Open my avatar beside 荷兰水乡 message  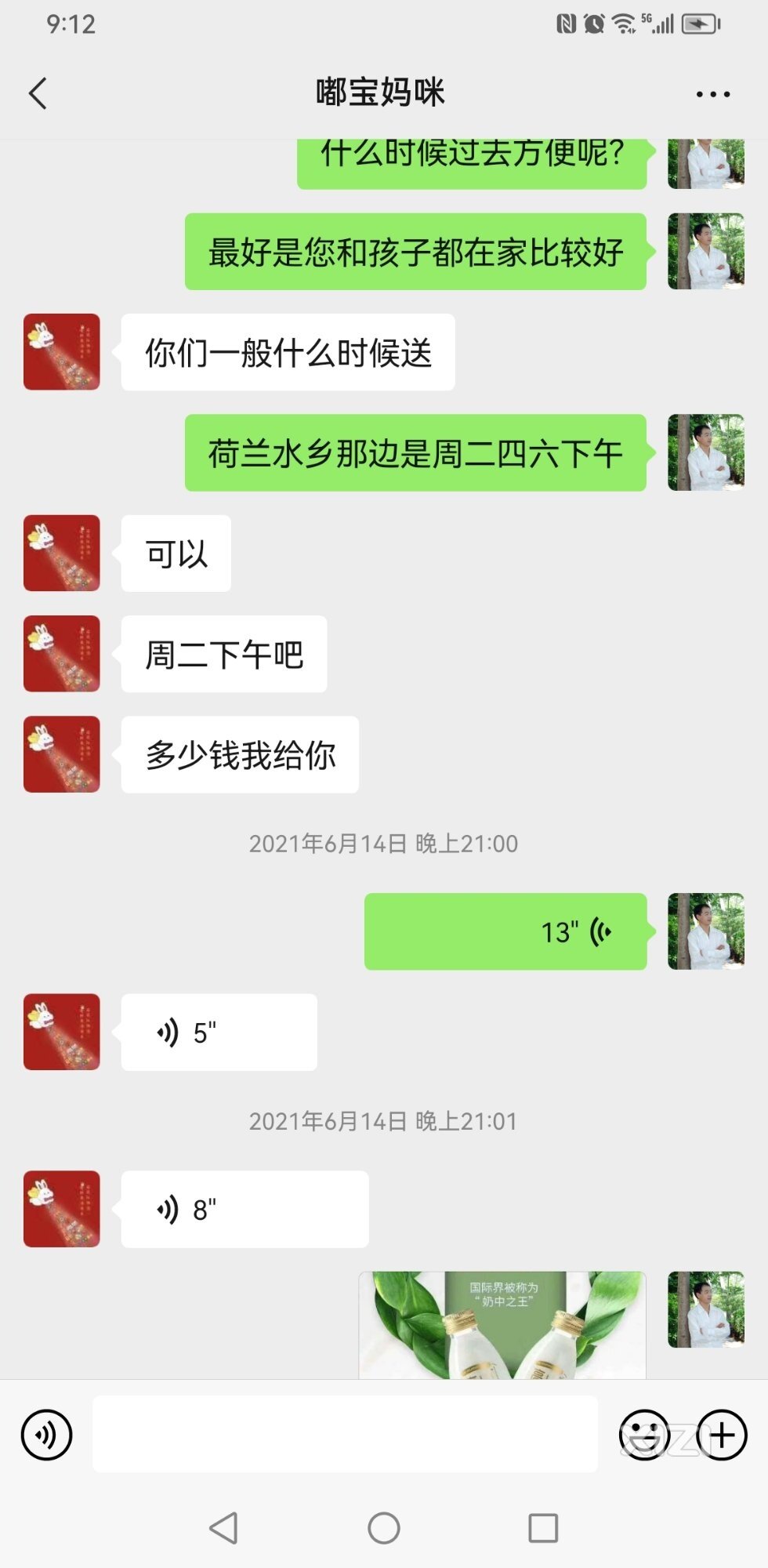click(x=705, y=452)
